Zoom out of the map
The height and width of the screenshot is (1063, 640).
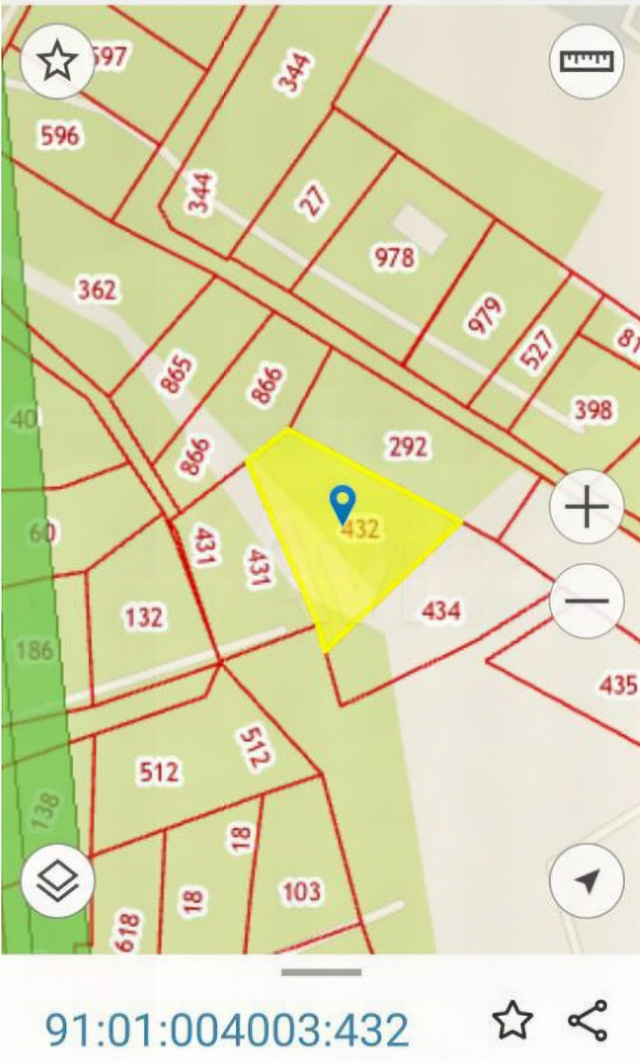[x=587, y=601]
